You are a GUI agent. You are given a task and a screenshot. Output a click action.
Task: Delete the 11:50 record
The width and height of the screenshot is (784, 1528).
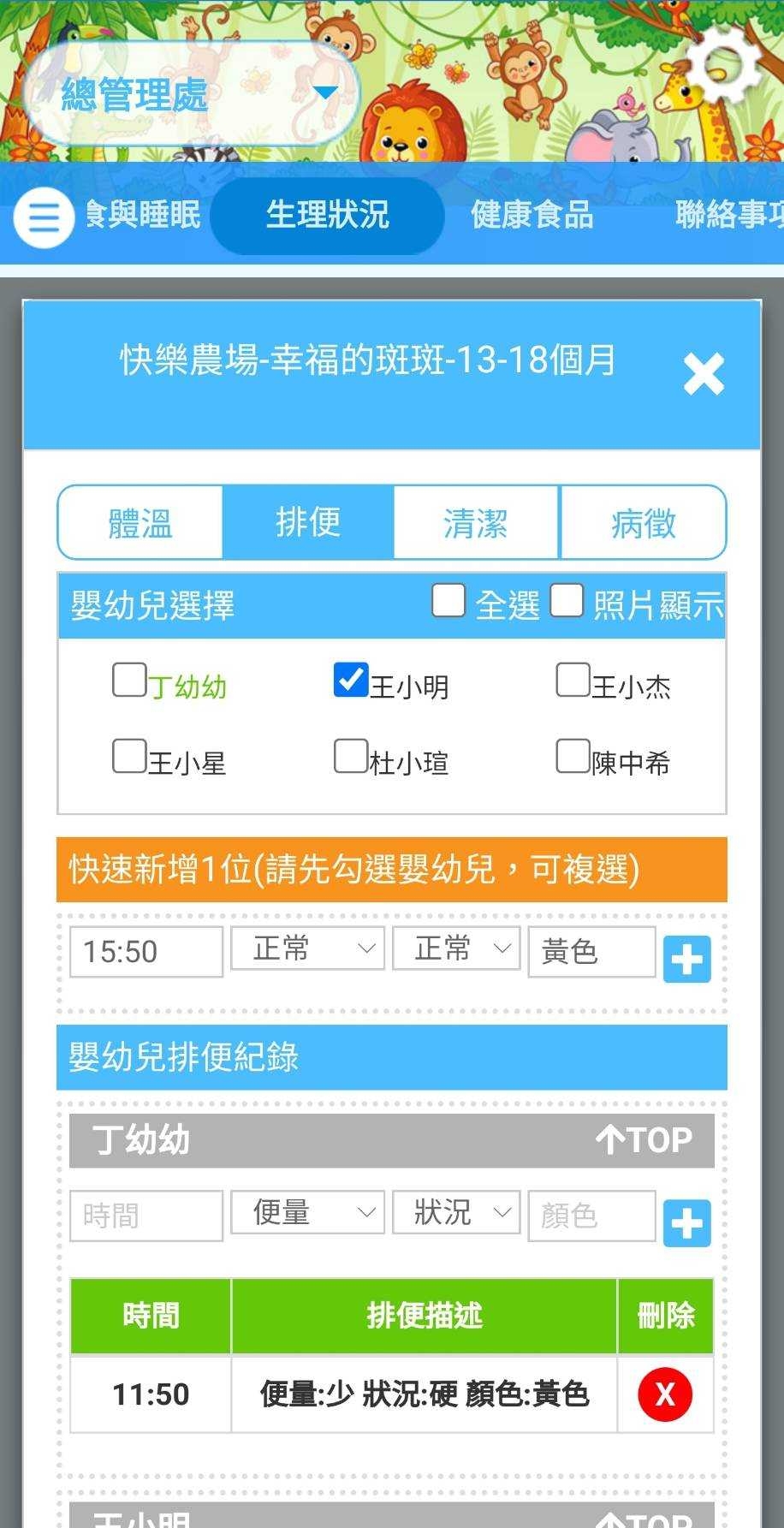click(x=665, y=1394)
